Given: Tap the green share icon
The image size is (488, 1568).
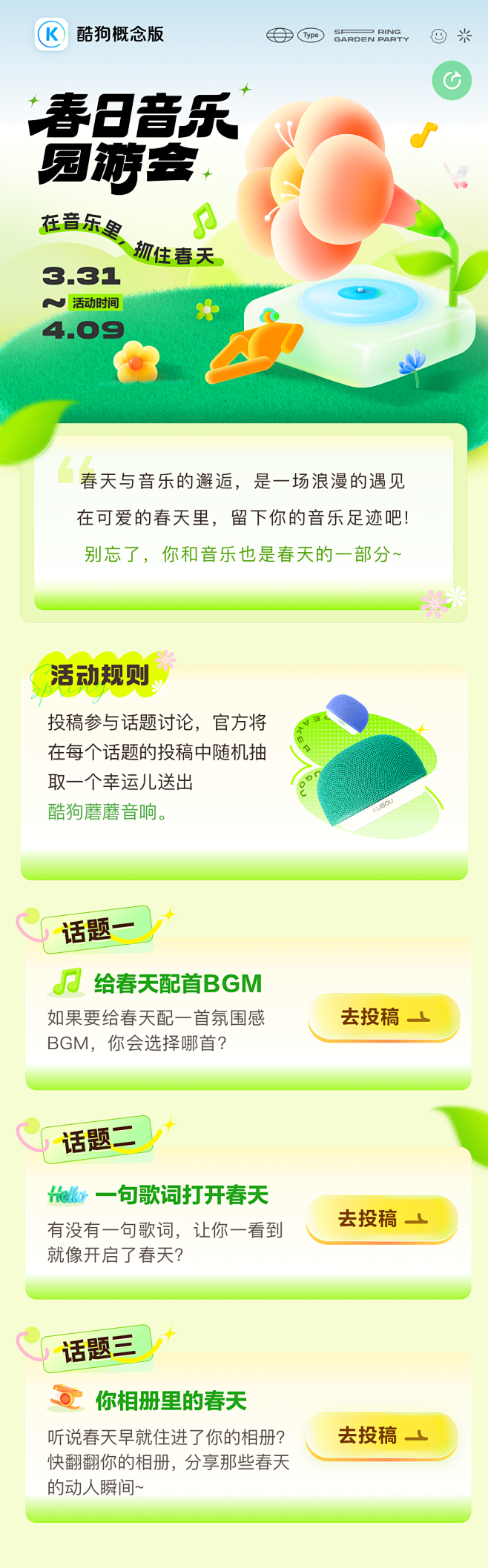Looking at the screenshot, I should tap(452, 81).
